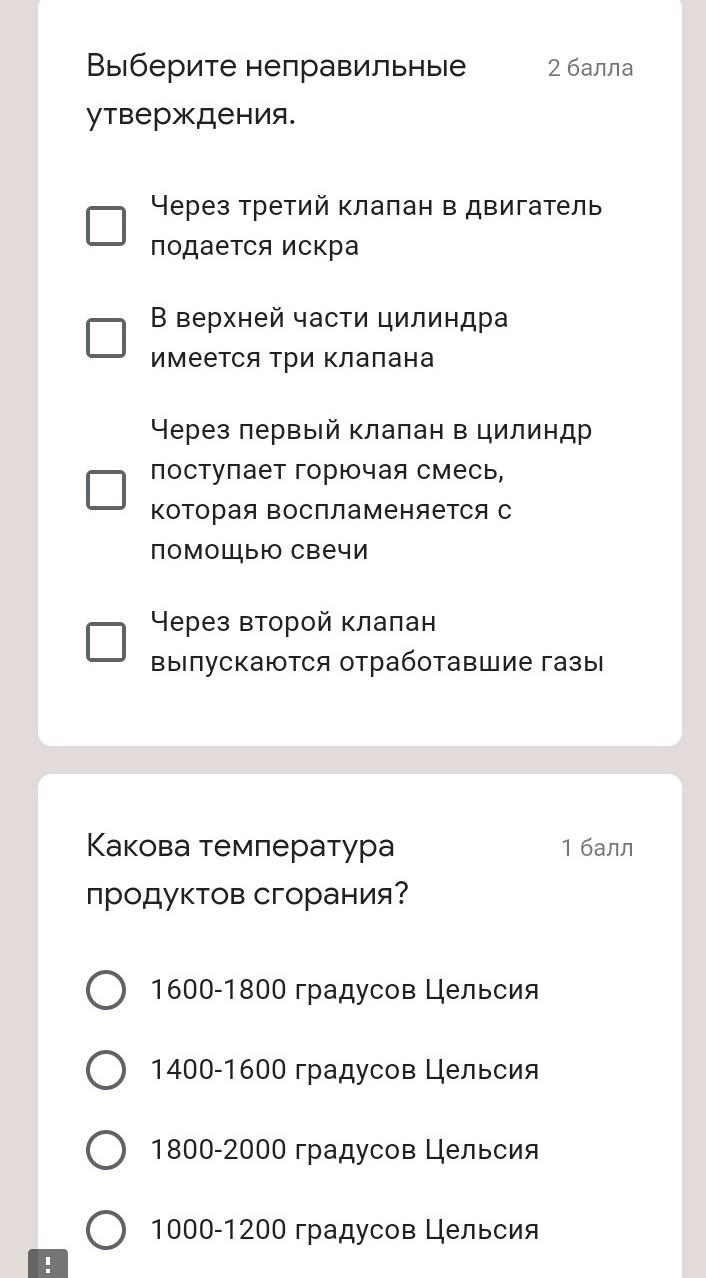The height and width of the screenshot is (1278, 706).
Task: Open the report problem exclamation icon
Action: pyautogui.click(x=48, y=1263)
